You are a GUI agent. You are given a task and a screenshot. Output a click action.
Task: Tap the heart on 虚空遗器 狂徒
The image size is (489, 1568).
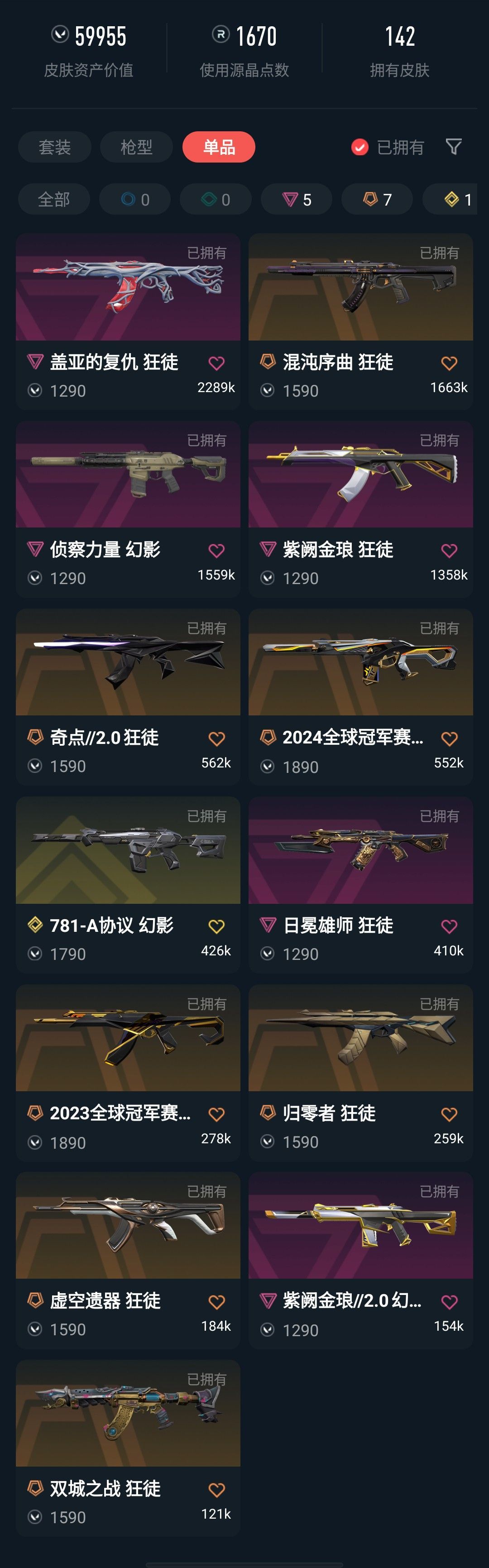click(217, 1302)
